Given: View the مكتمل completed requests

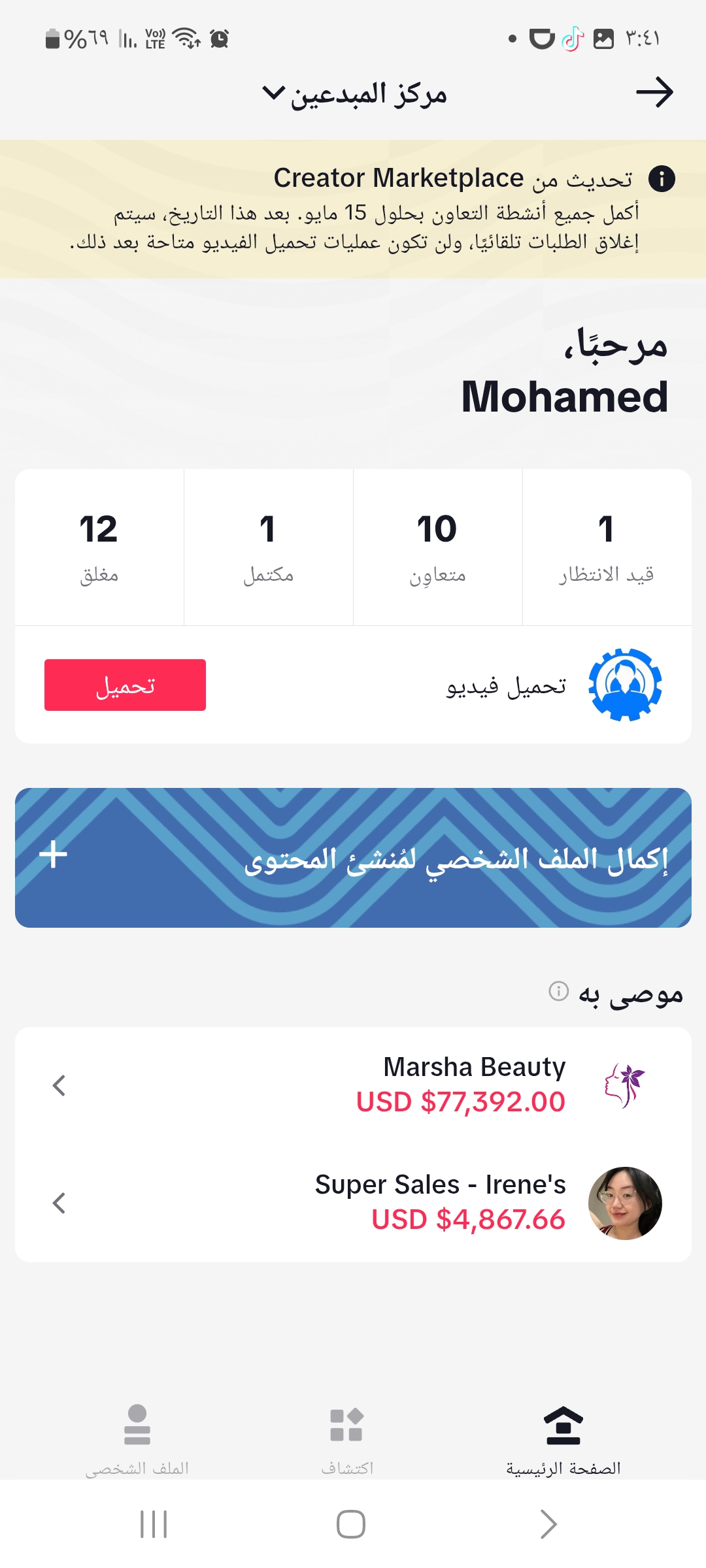Looking at the screenshot, I should tap(268, 547).
